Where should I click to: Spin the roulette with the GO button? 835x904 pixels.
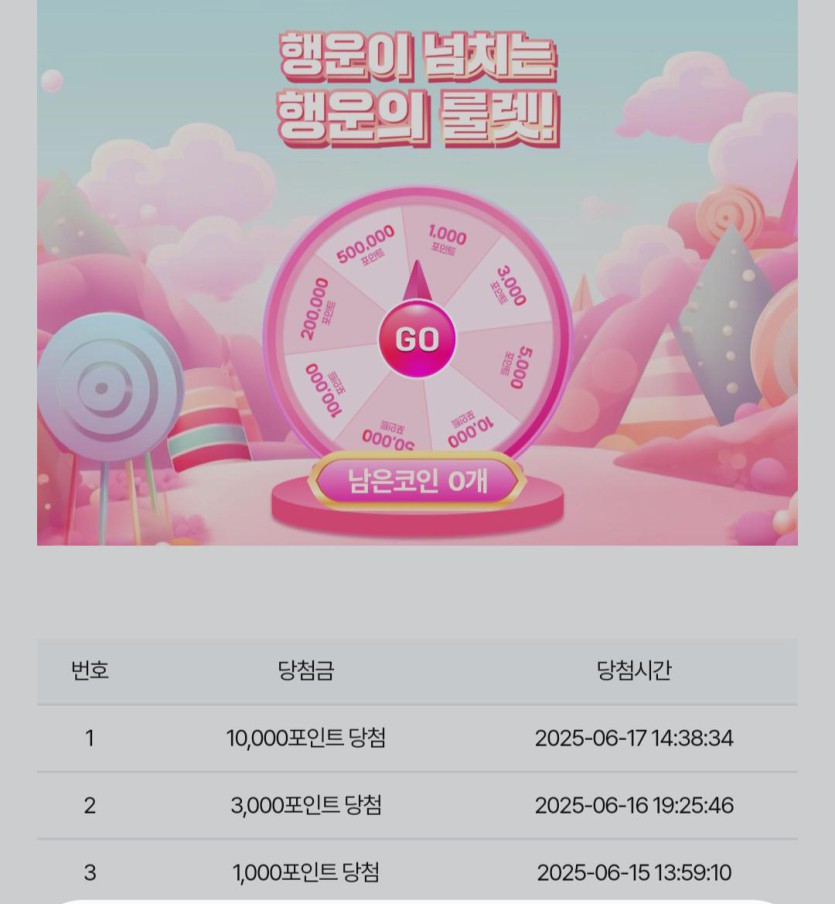pos(417,340)
